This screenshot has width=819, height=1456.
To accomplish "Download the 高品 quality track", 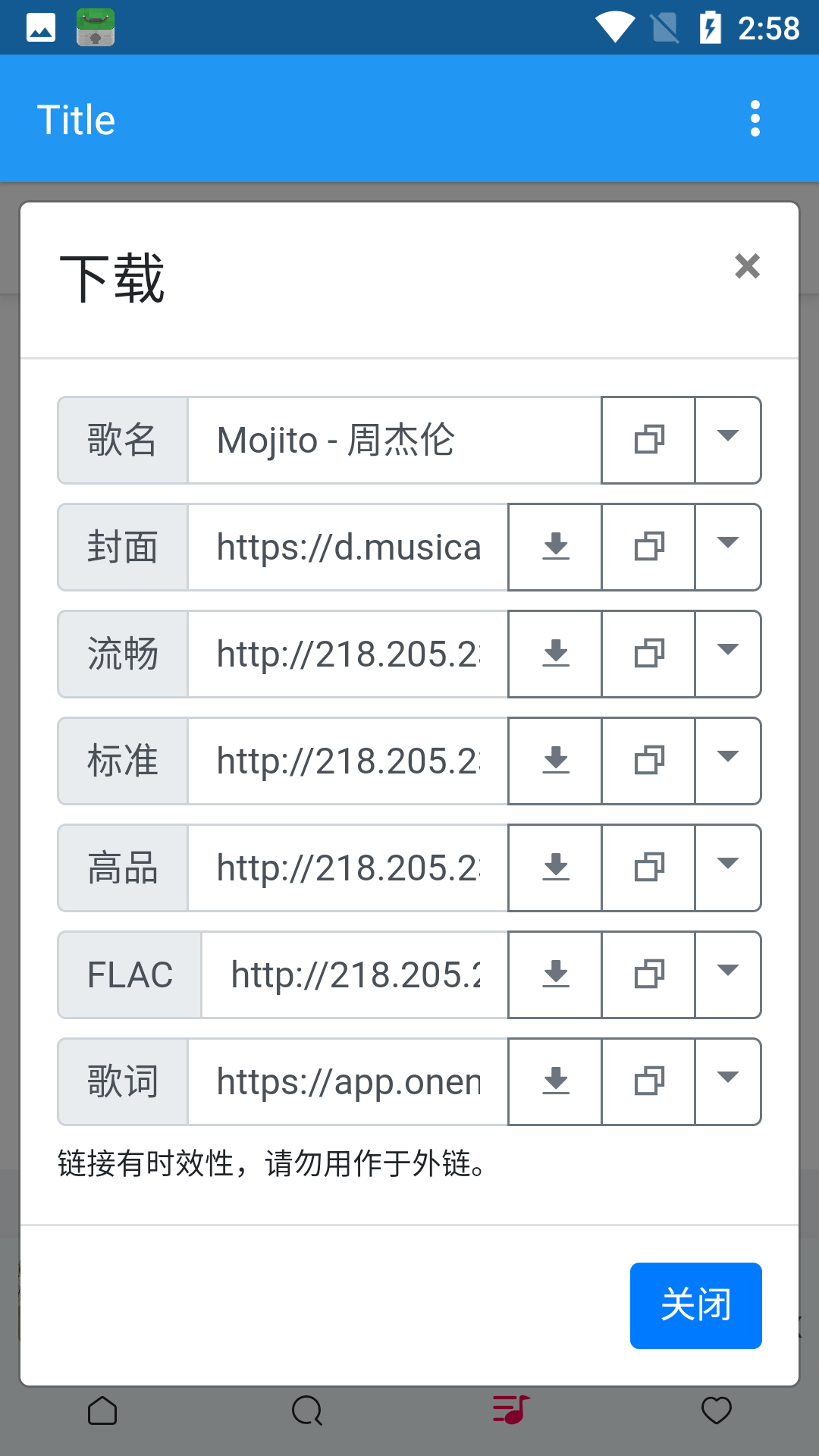I will [555, 868].
